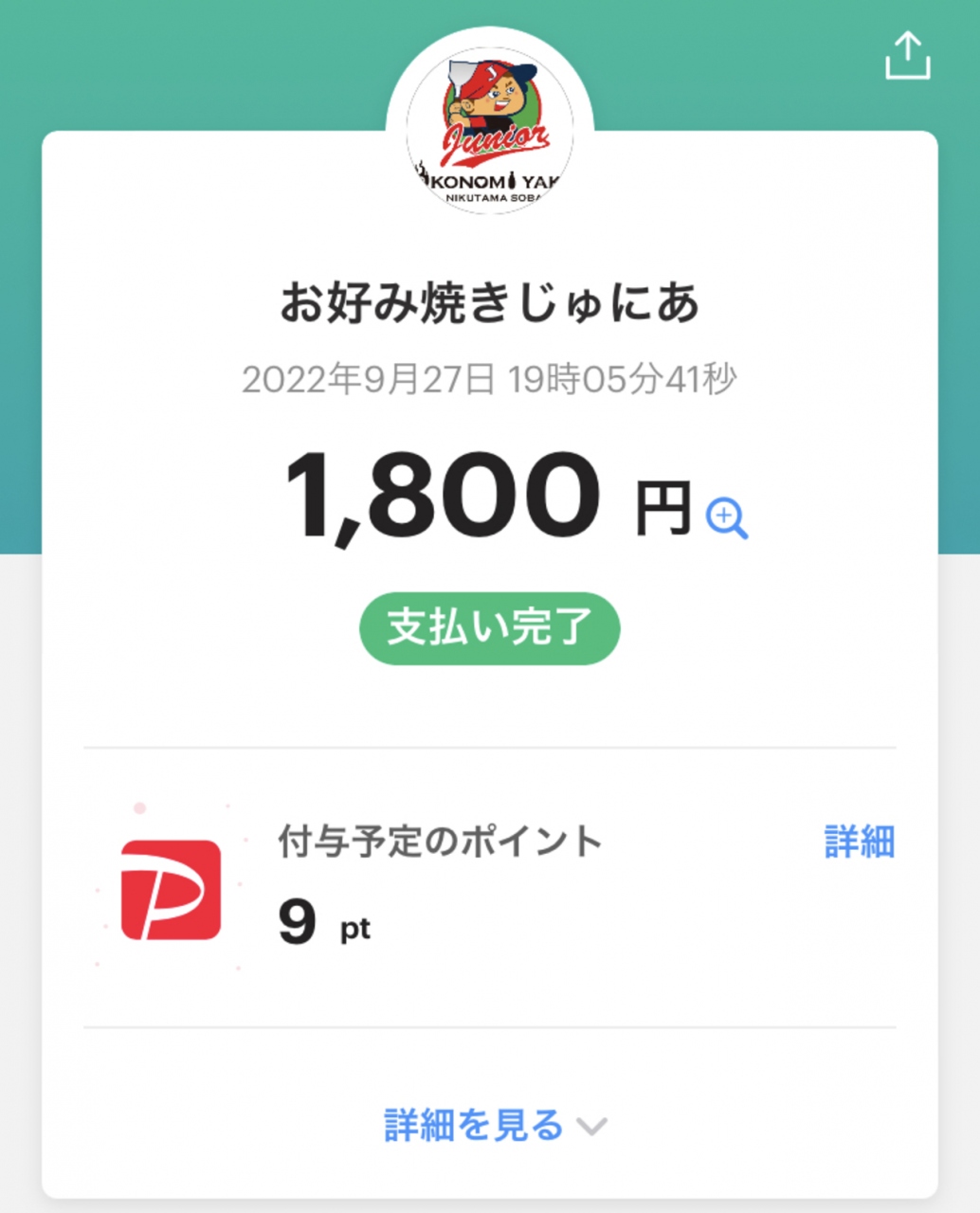980x1213 pixels.
Task: Open 詳細 for the scheduled points
Action: click(859, 842)
